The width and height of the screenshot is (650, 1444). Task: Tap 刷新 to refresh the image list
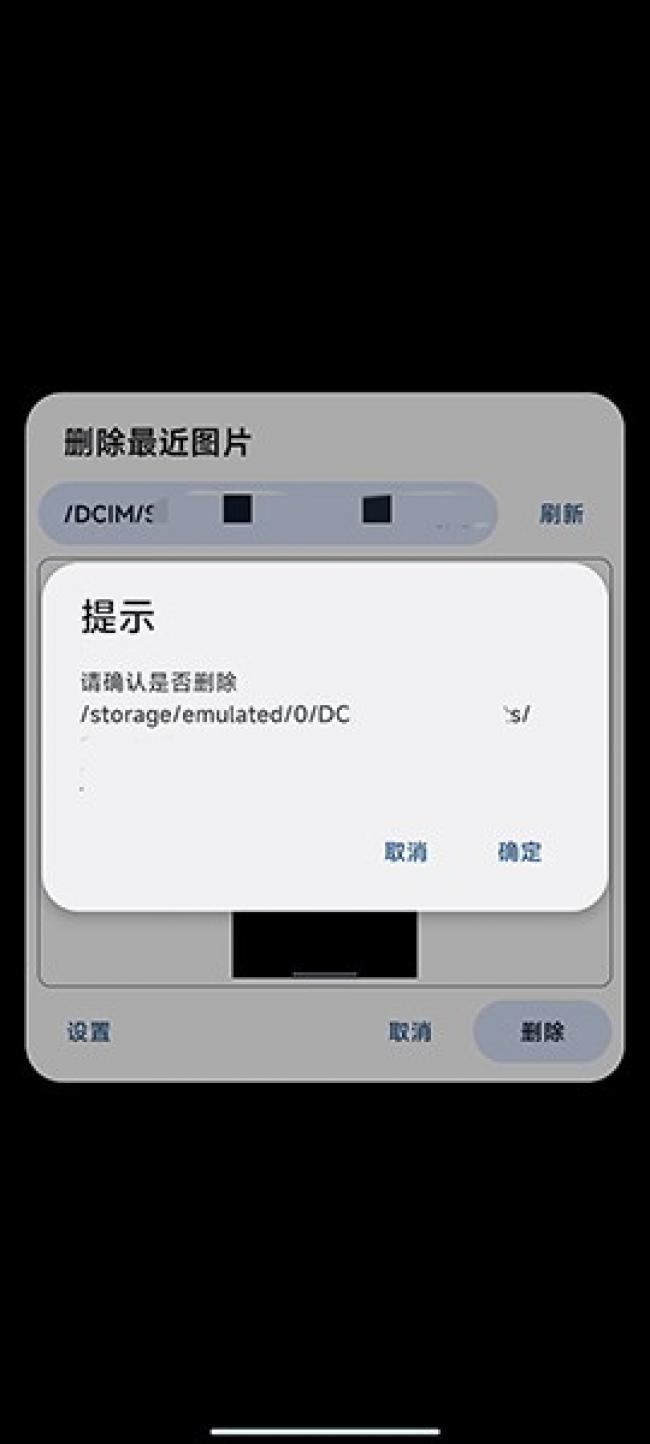coord(561,514)
